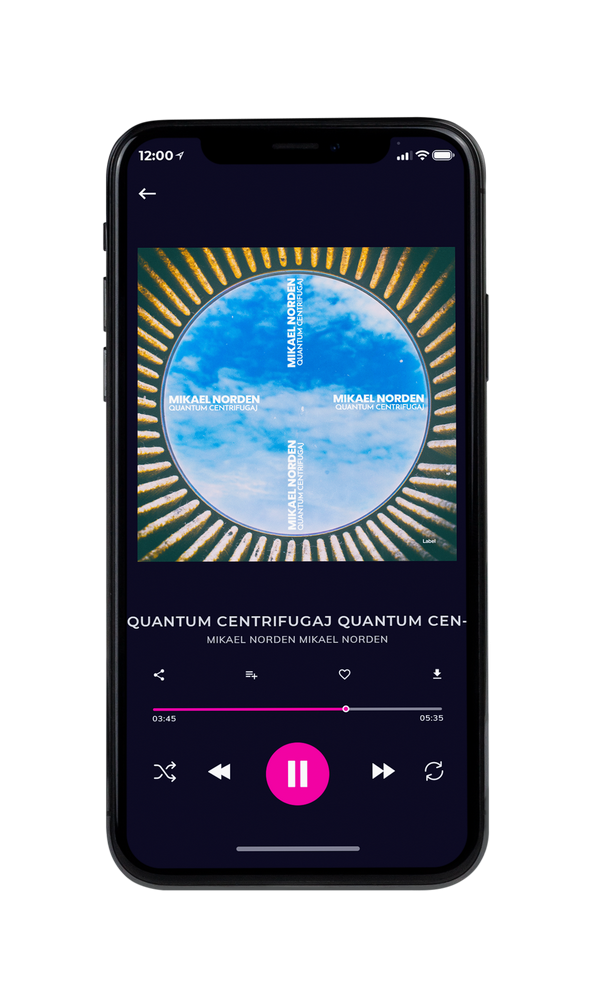Image resolution: width=600 pixels, height=1000 pixels.
Task: Download the current track
Action: pos(437,674)
